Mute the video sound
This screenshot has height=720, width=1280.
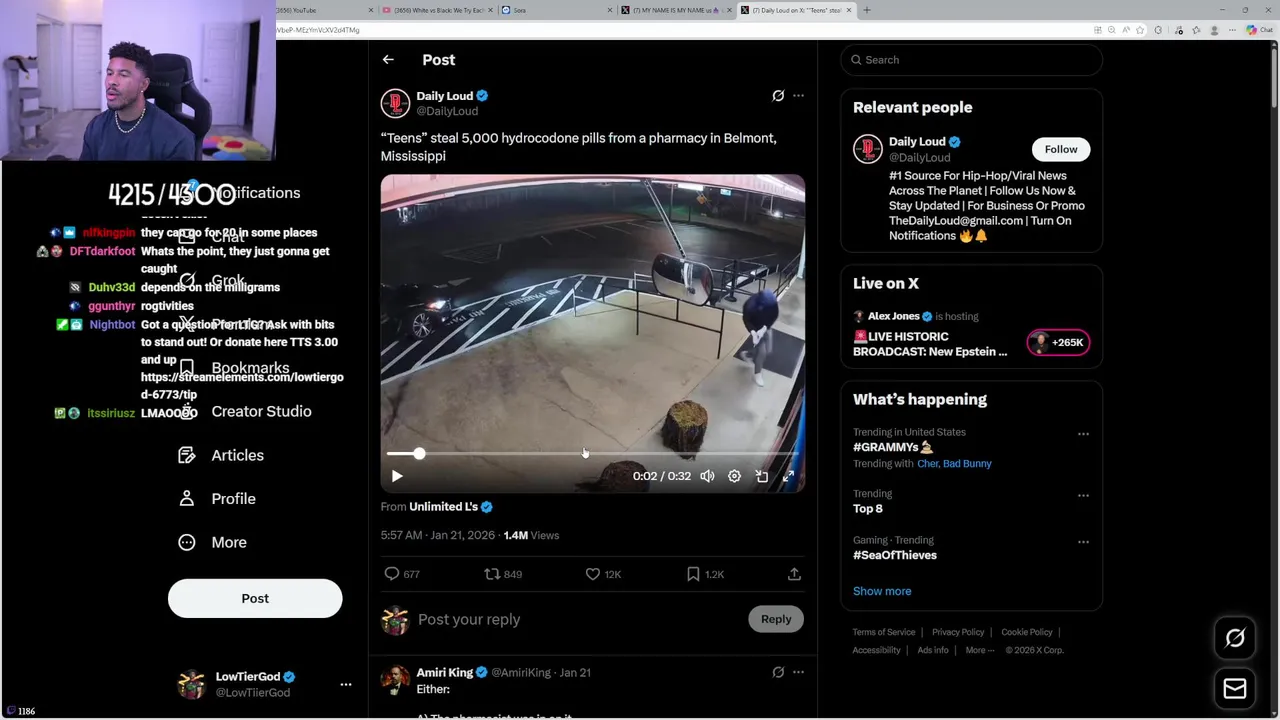[x=707, y=477]
